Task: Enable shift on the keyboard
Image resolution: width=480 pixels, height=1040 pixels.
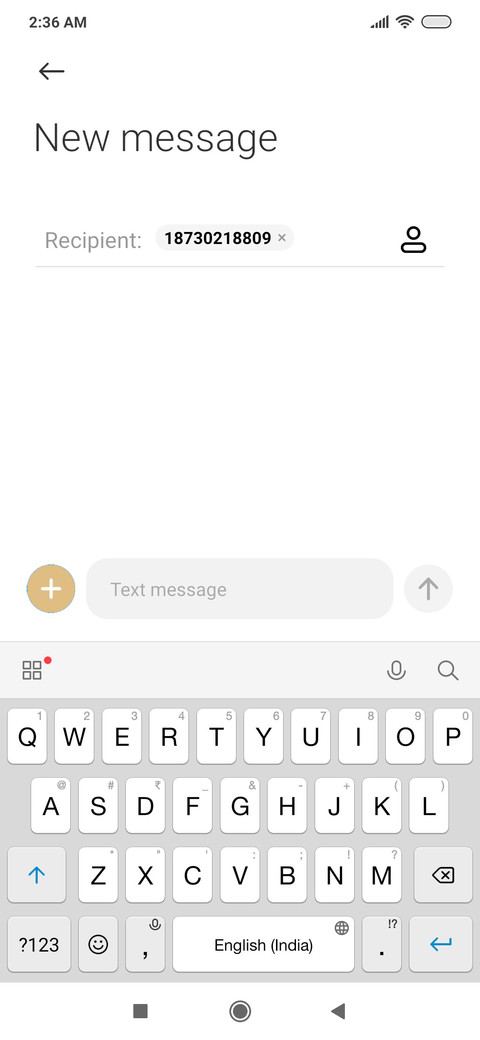Action: coord(36,876)
